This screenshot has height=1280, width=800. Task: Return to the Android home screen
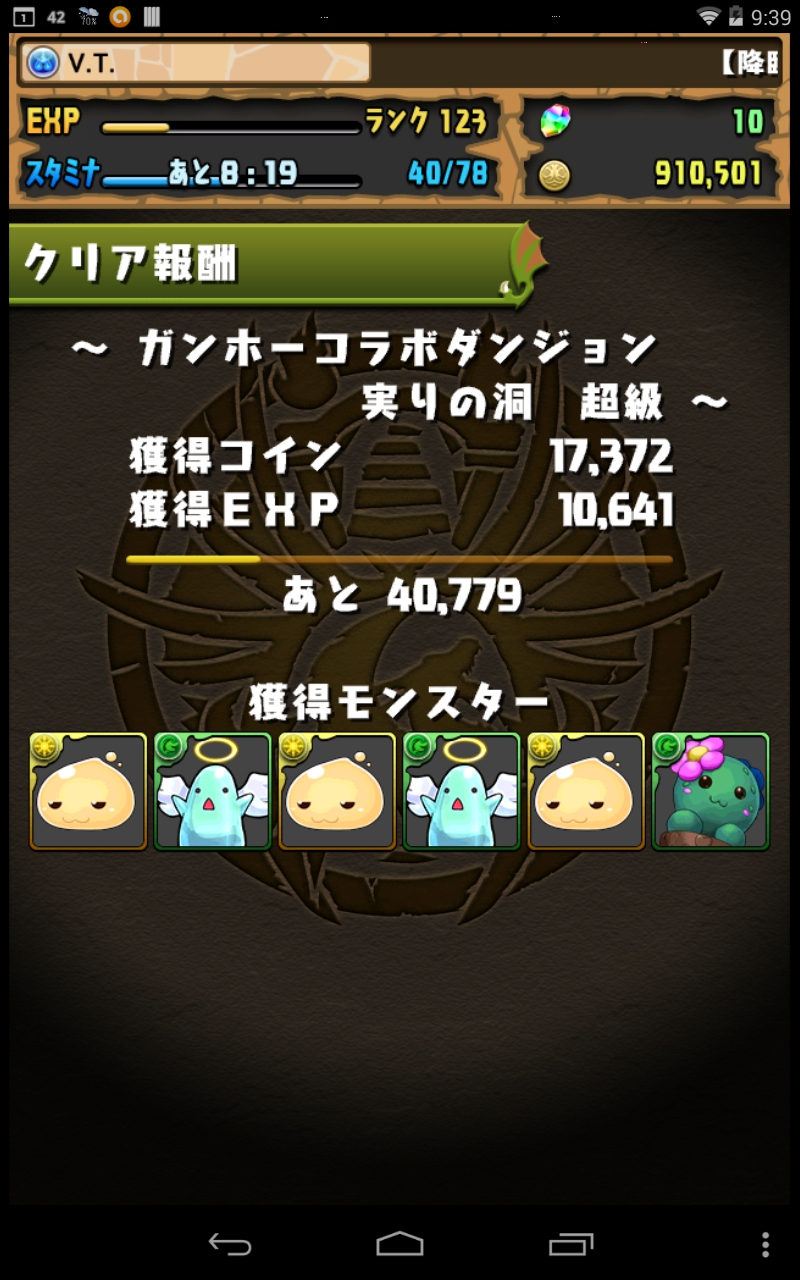[400, 1244]
